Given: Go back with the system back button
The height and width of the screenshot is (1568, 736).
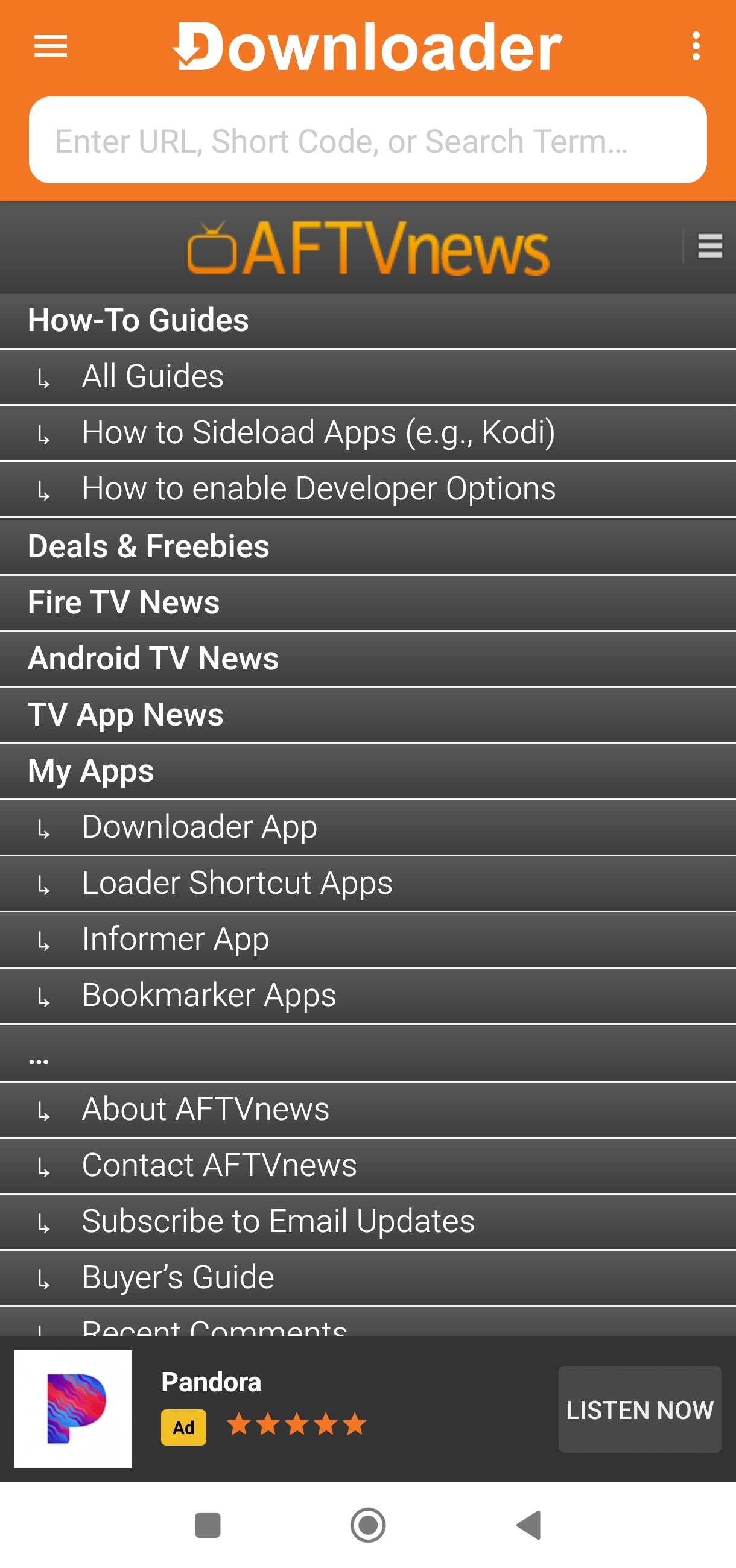Looking at the screenshot, I should tap(528, 1525).
